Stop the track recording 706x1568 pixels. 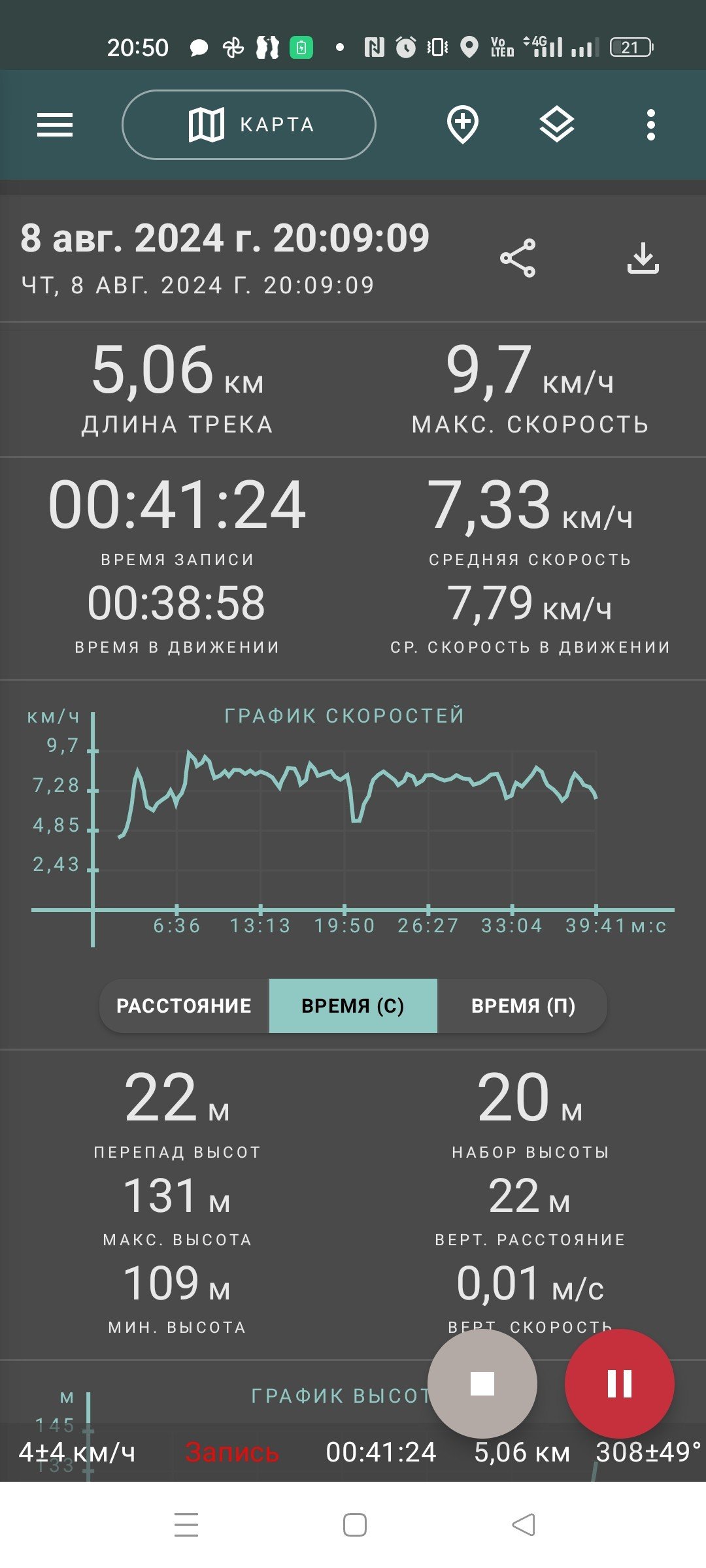click(482, 1383)
